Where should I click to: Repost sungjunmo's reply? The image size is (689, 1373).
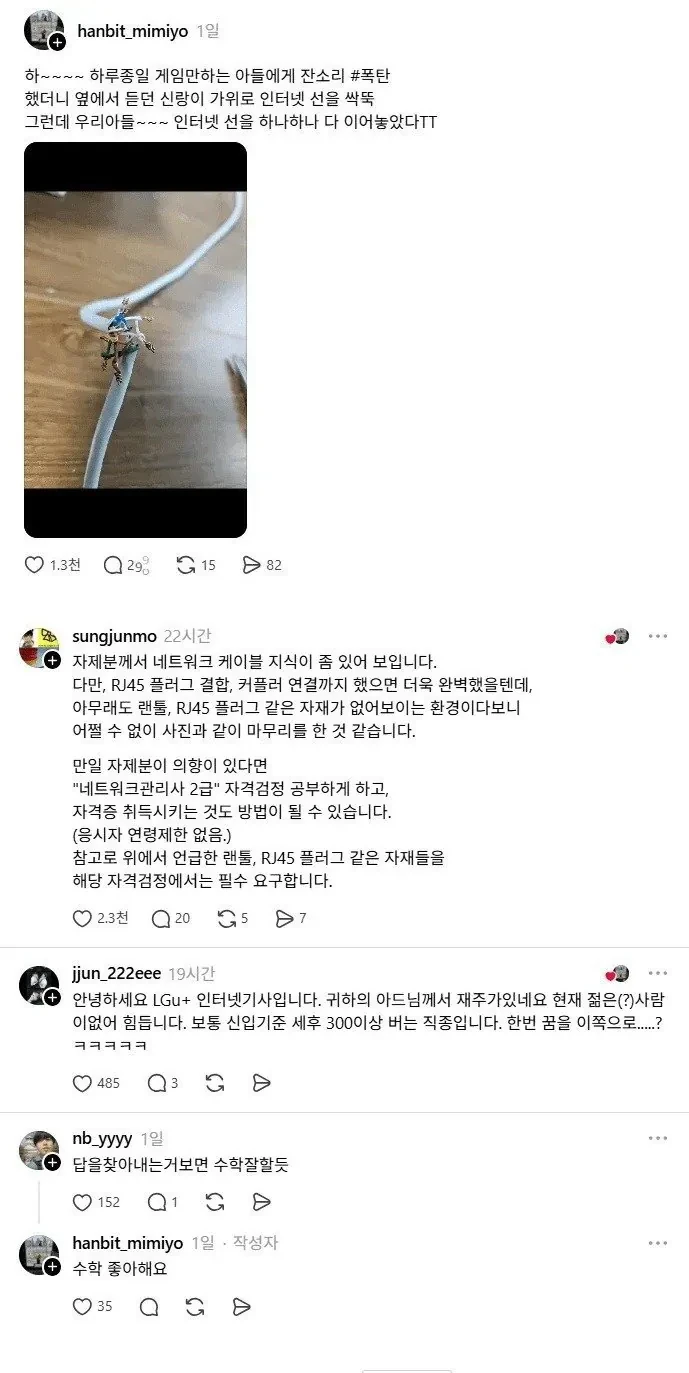click(226, 918)
